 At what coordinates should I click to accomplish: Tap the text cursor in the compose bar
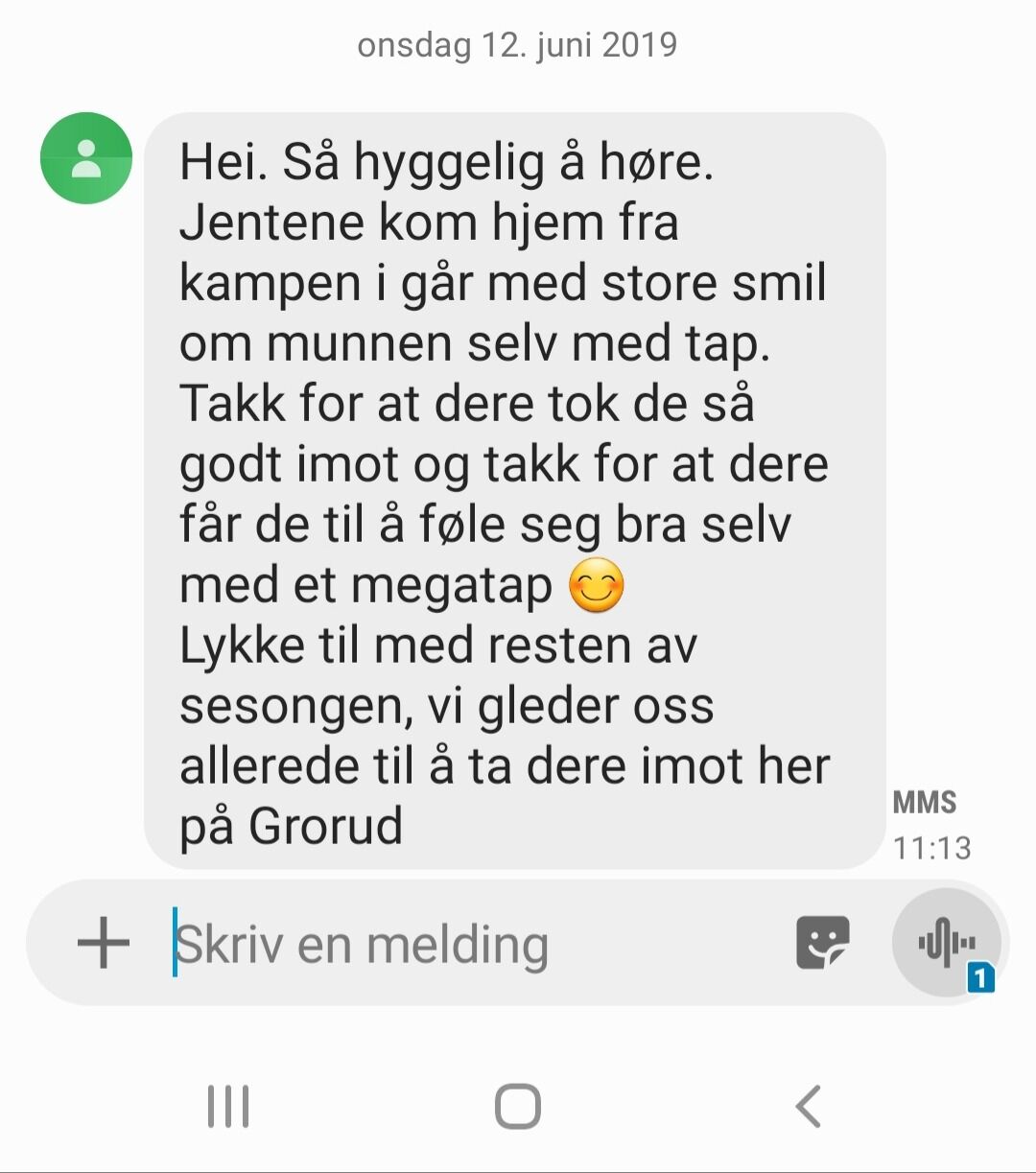click(x=175, y=943)
